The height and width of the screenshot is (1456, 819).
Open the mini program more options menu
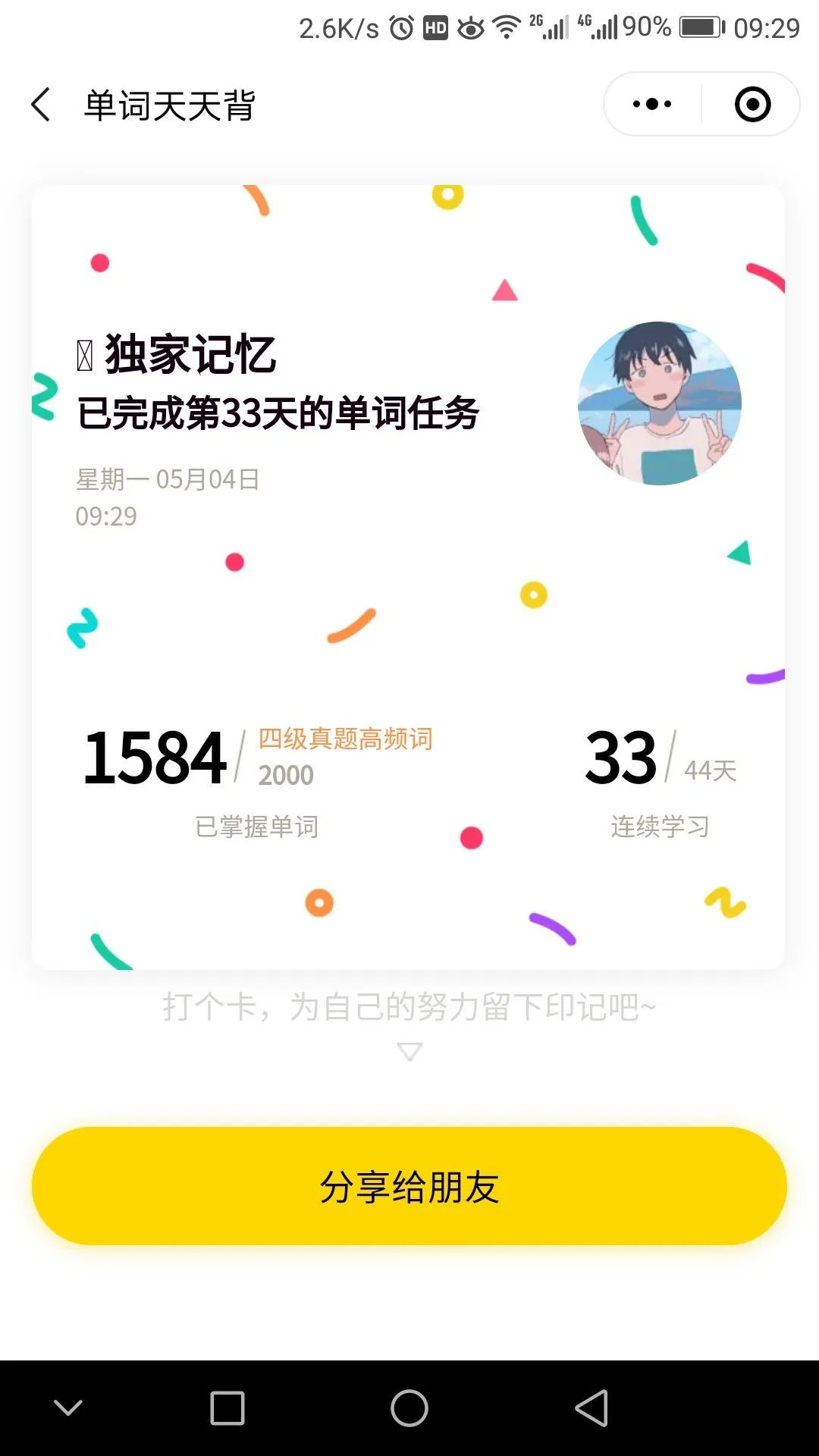point(652,105)
